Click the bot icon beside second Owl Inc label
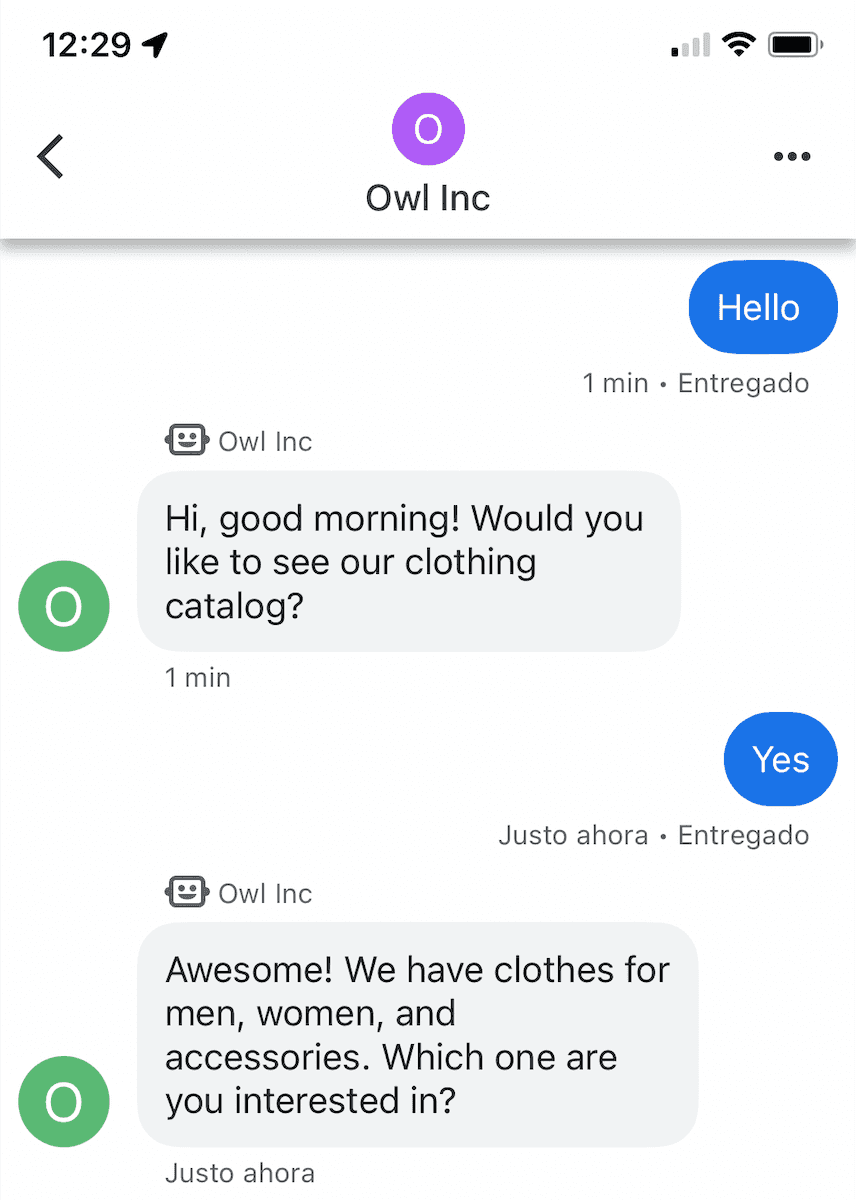This screenshot has width=856, height=1200. 188,892
